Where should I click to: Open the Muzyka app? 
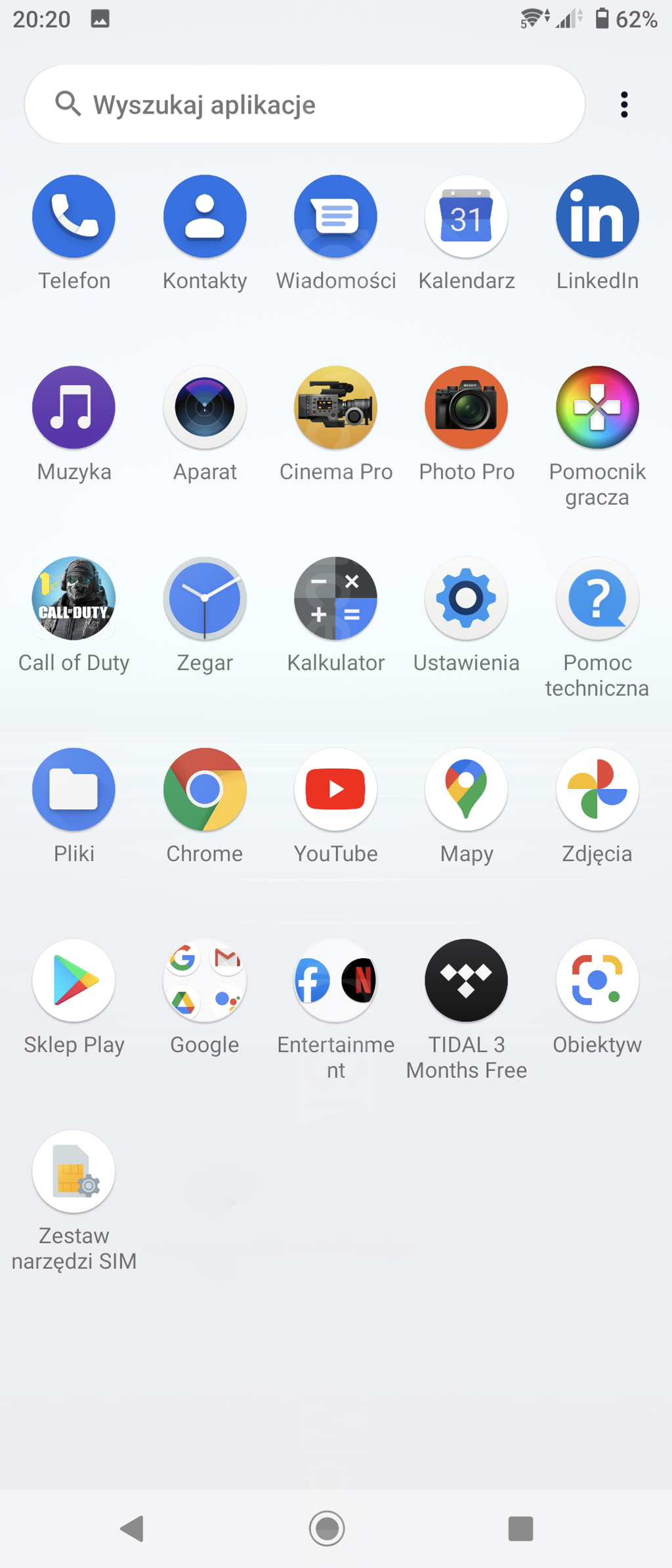[x=73, y=408]
